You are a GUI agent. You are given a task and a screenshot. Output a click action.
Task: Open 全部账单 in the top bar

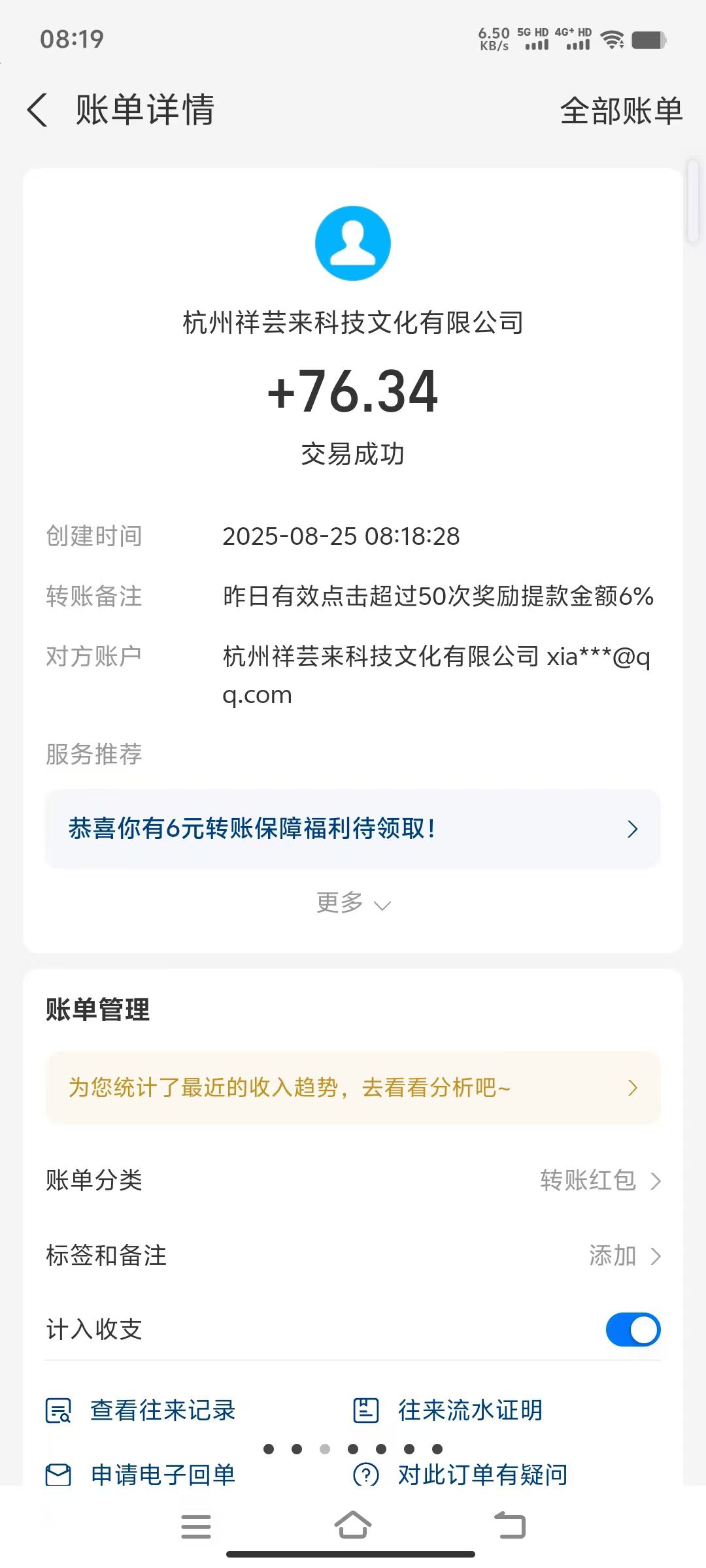(x=621, y=110)
